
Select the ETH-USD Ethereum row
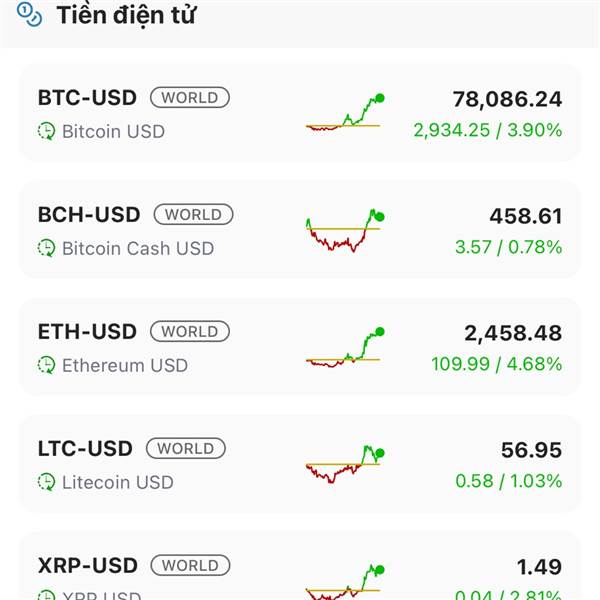coord(299,347)
